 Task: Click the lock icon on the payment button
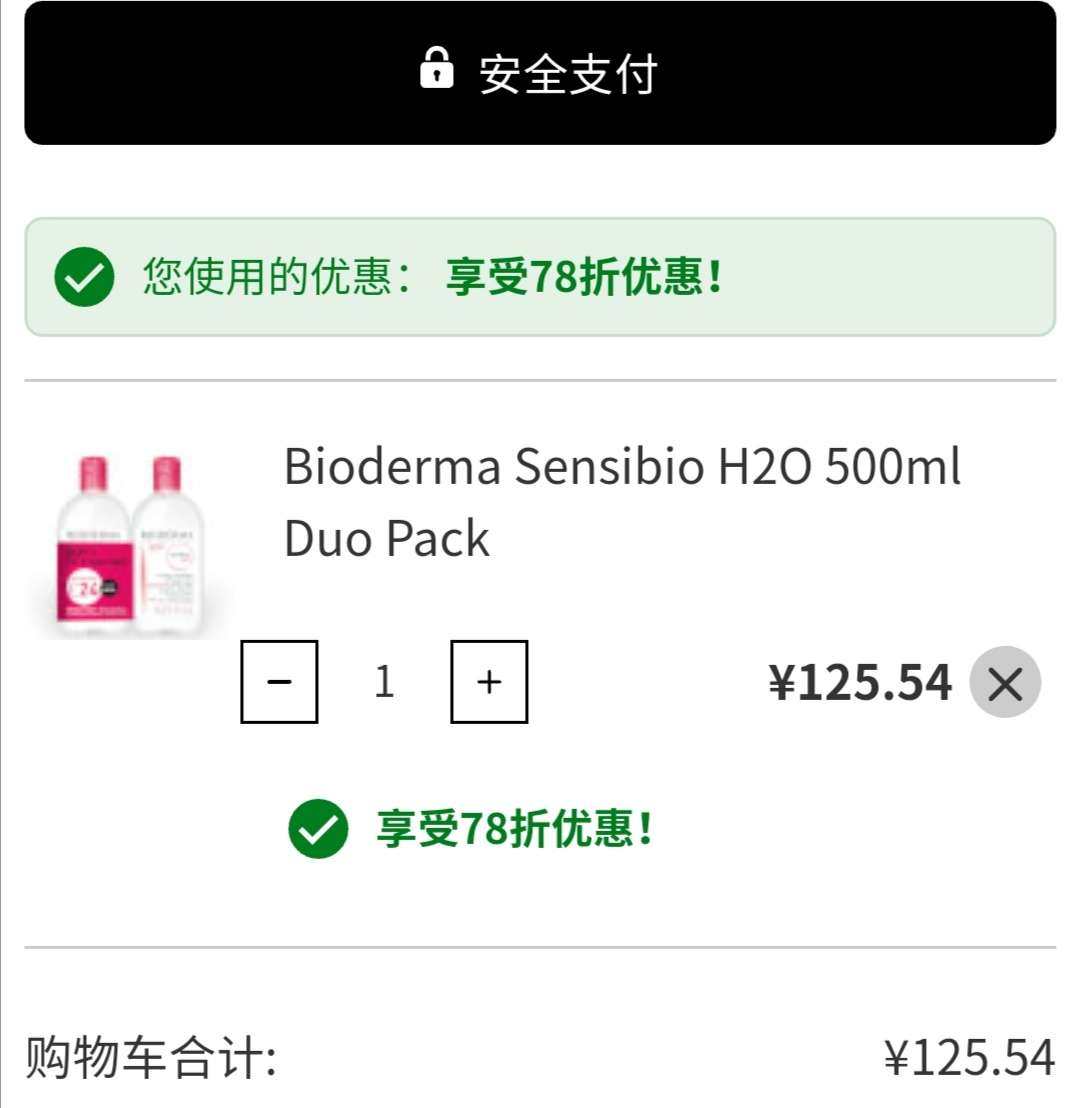(x=437, y=72)
